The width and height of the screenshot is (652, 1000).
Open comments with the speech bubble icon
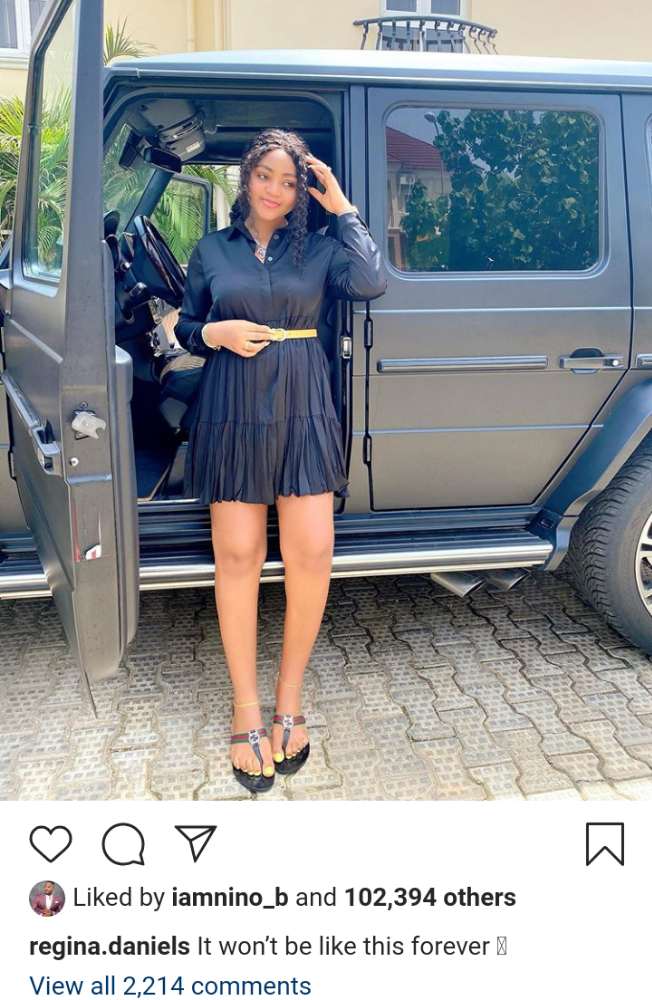123,844
